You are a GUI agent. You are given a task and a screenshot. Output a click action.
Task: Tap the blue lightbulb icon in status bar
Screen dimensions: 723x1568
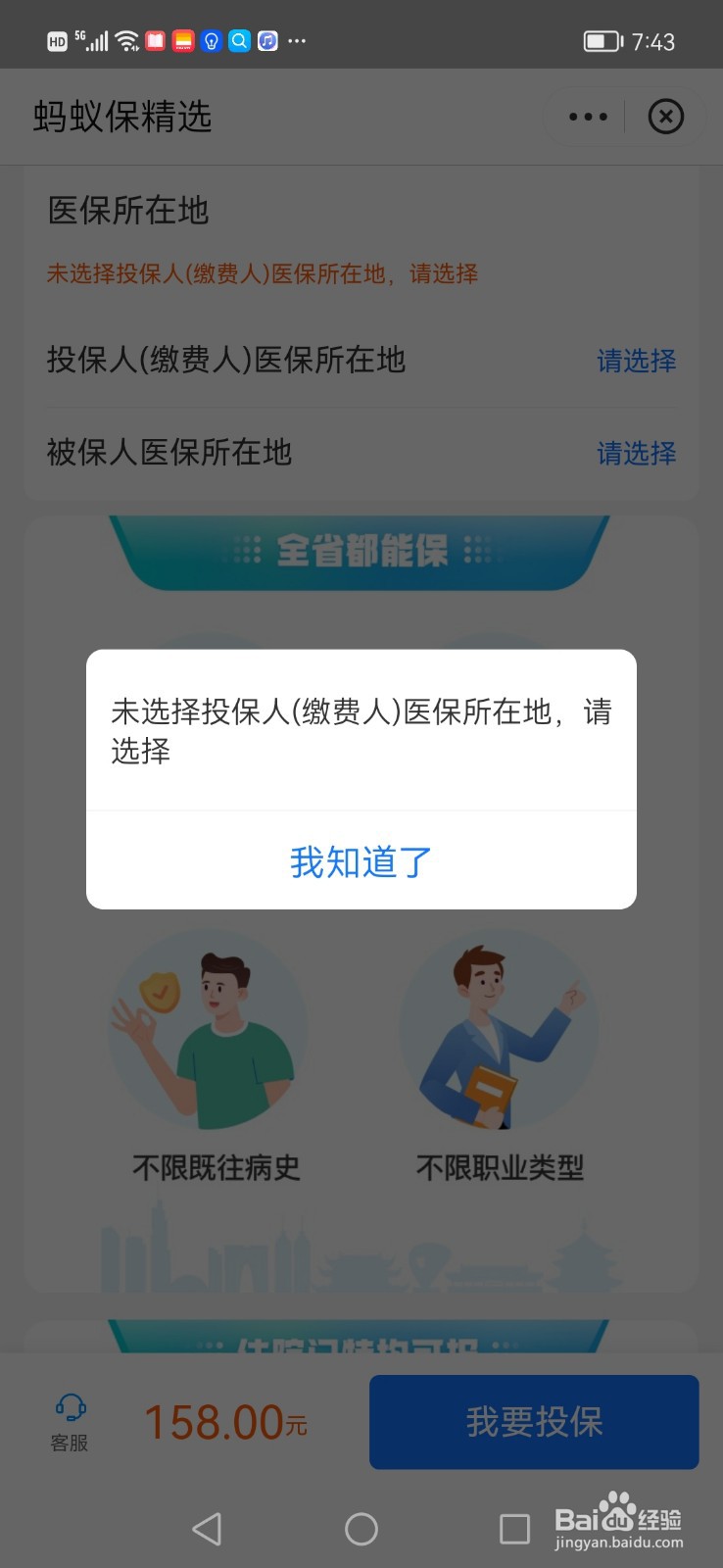211,42
